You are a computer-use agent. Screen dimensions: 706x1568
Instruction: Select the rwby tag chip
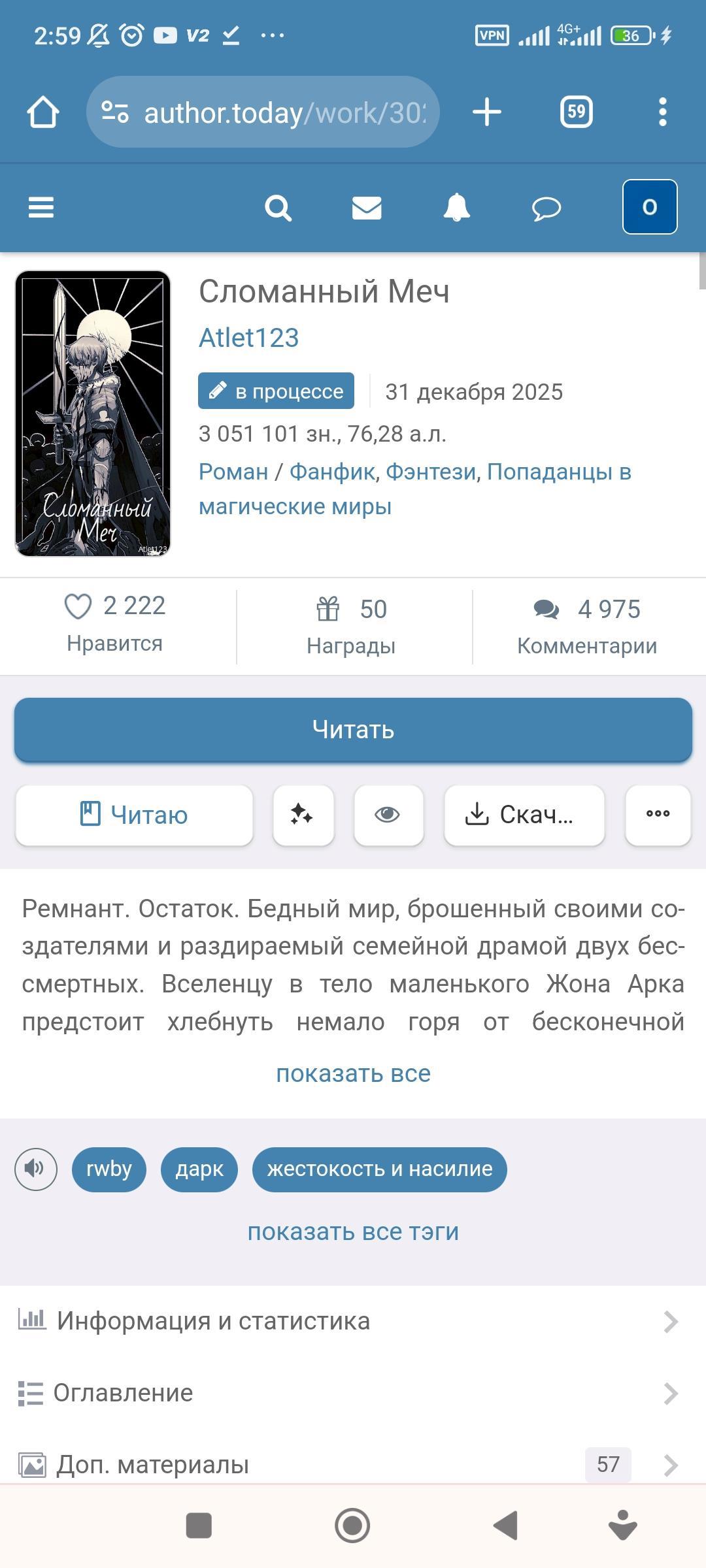coord(109,1169)
